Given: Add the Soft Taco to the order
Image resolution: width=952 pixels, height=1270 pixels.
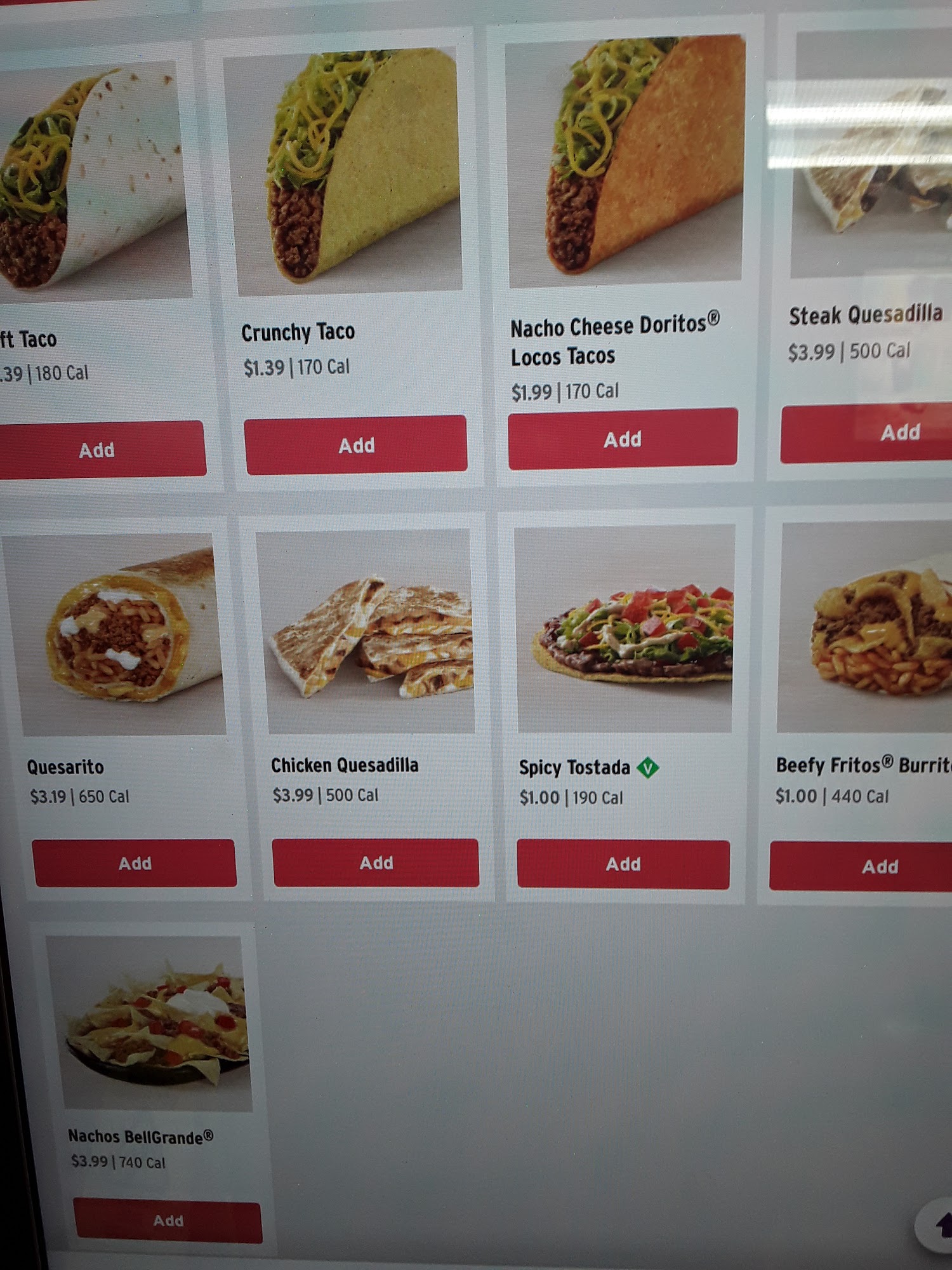Looking at the screenshot, I should coord(98,449).
